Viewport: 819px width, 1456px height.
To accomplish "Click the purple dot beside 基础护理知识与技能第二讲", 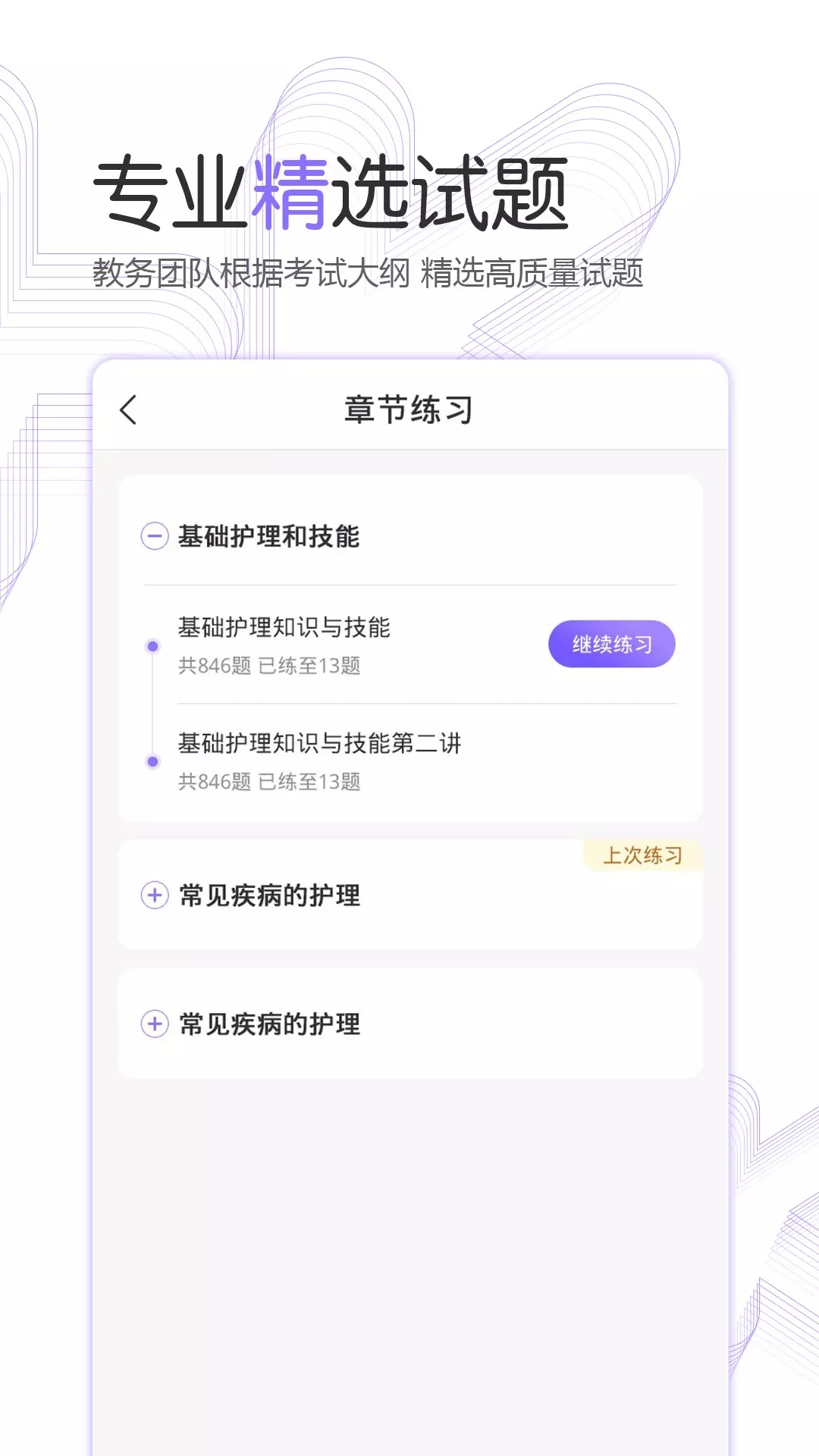I will point(154,759).
